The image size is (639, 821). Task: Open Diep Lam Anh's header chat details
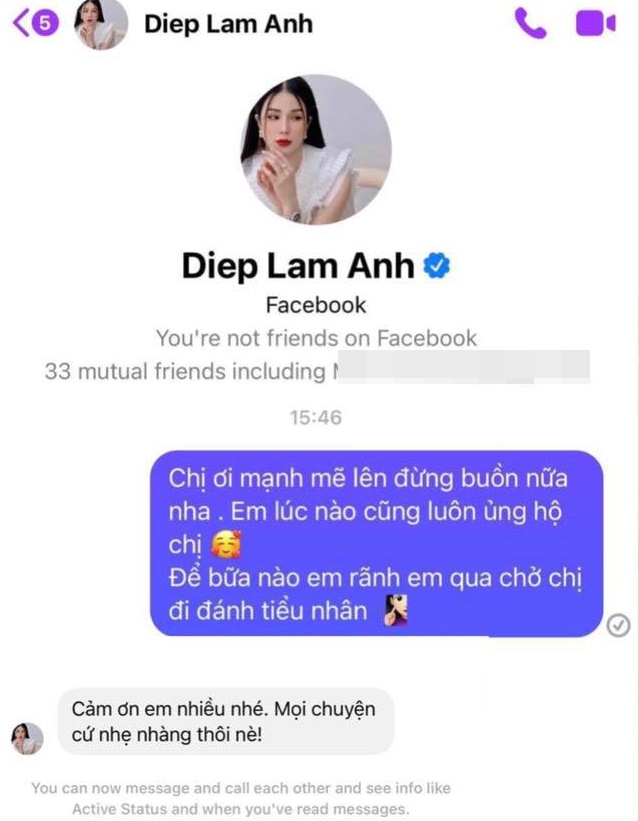click(228, 23)
